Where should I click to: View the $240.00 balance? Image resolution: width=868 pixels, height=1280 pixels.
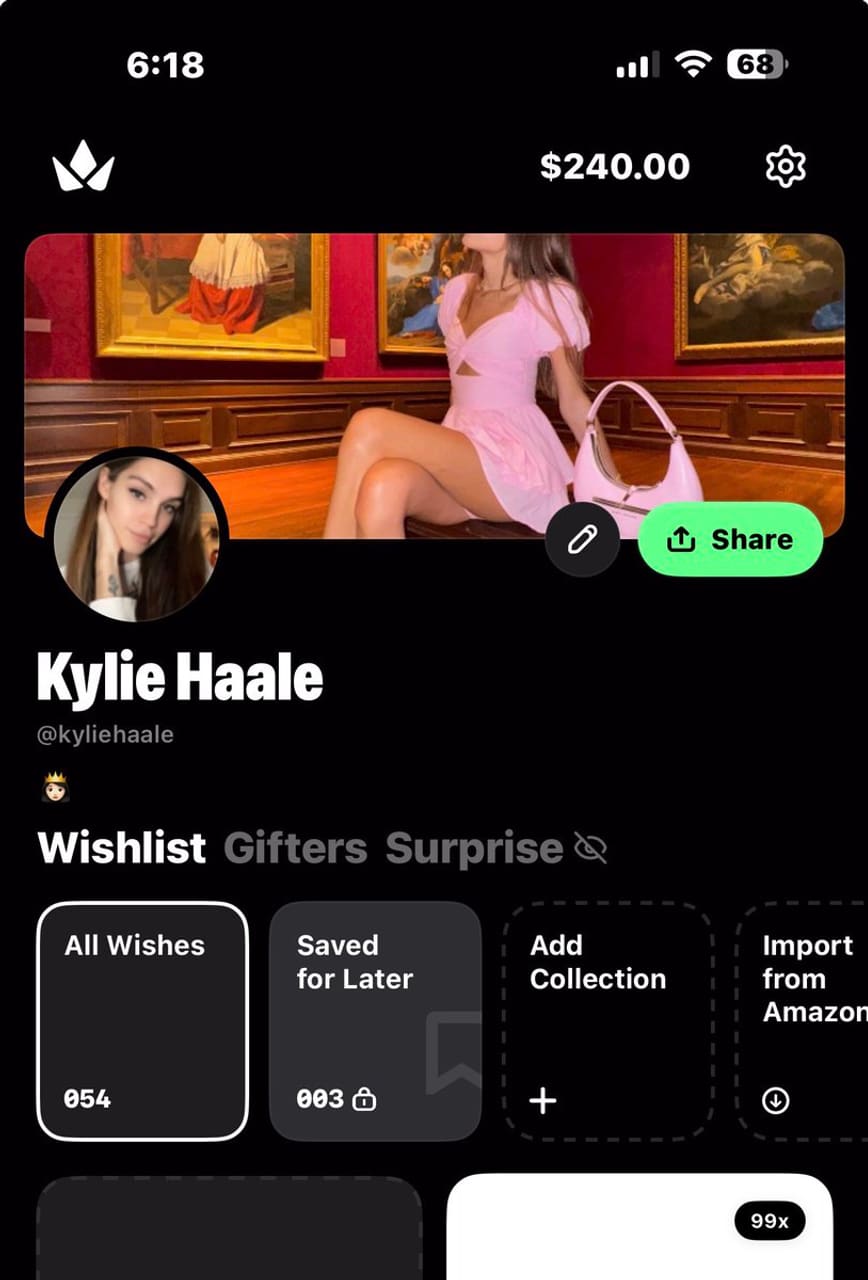pyautogui.click(x=614, y=167)
